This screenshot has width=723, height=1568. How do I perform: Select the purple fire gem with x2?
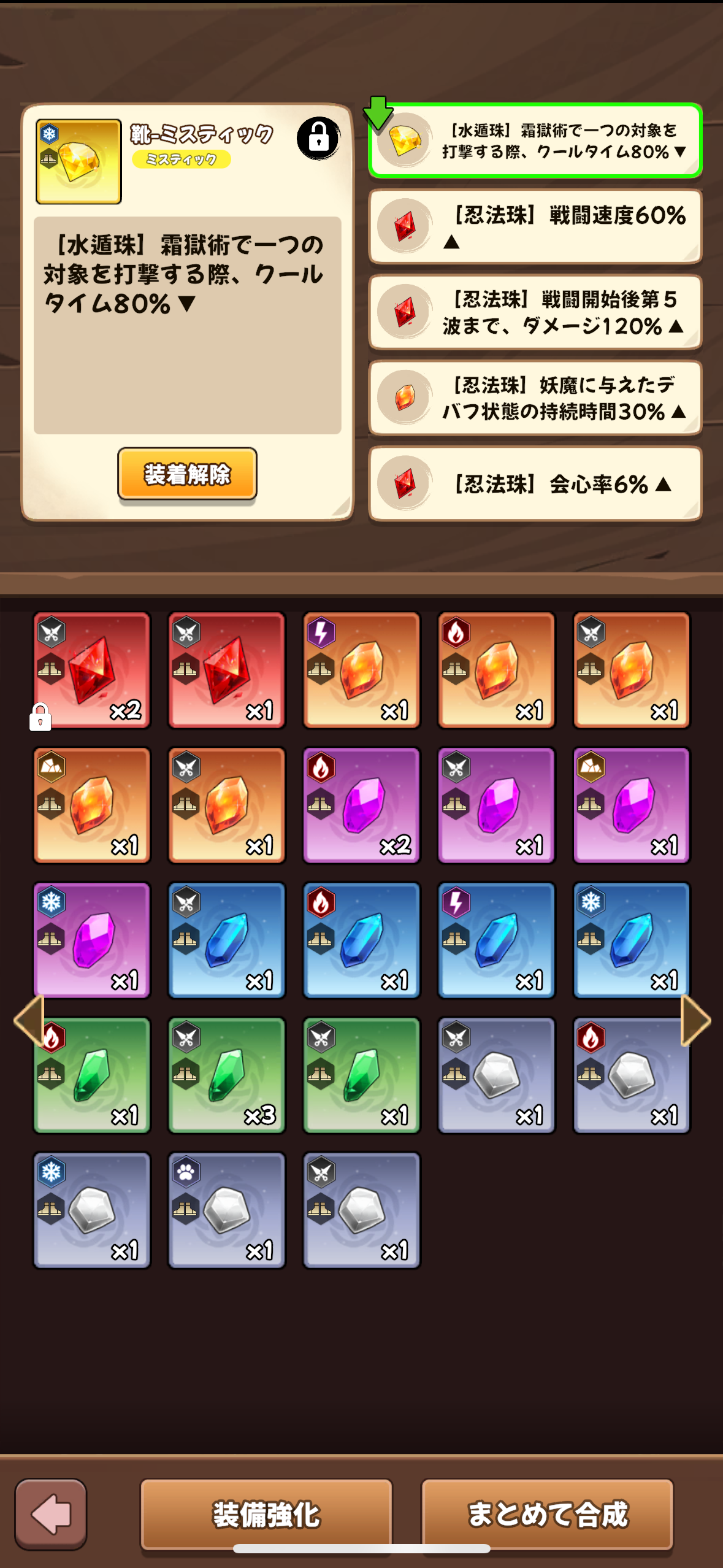[x=361, y=805]
